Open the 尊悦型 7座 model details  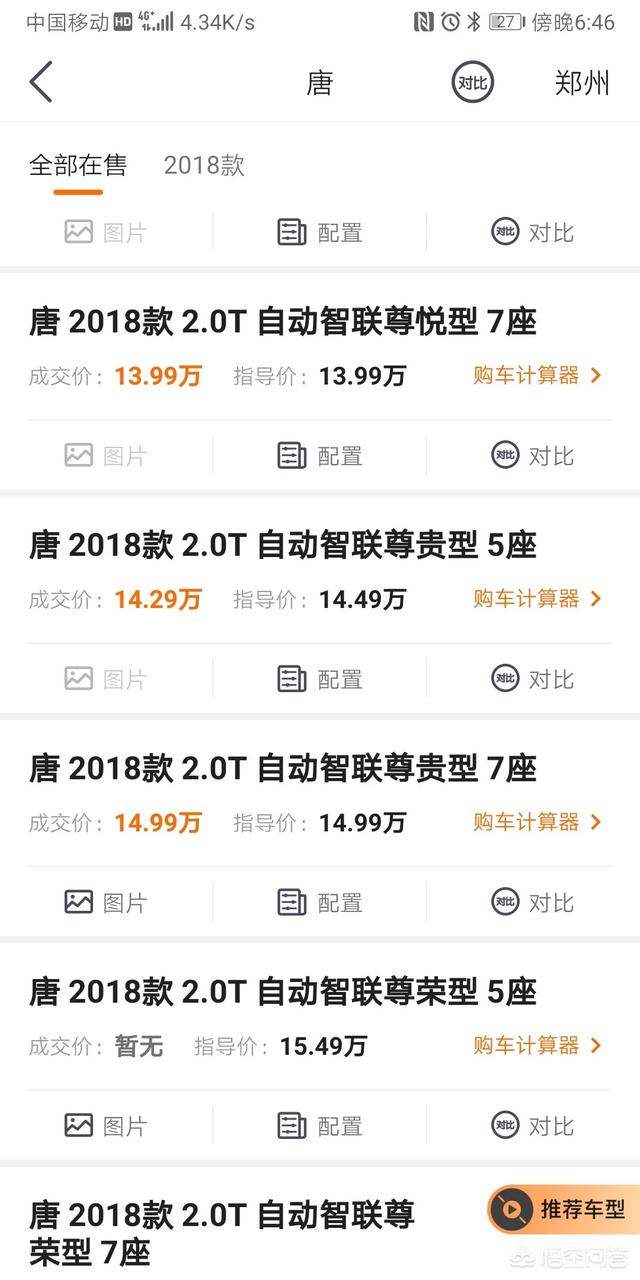(x=283, y=322)
